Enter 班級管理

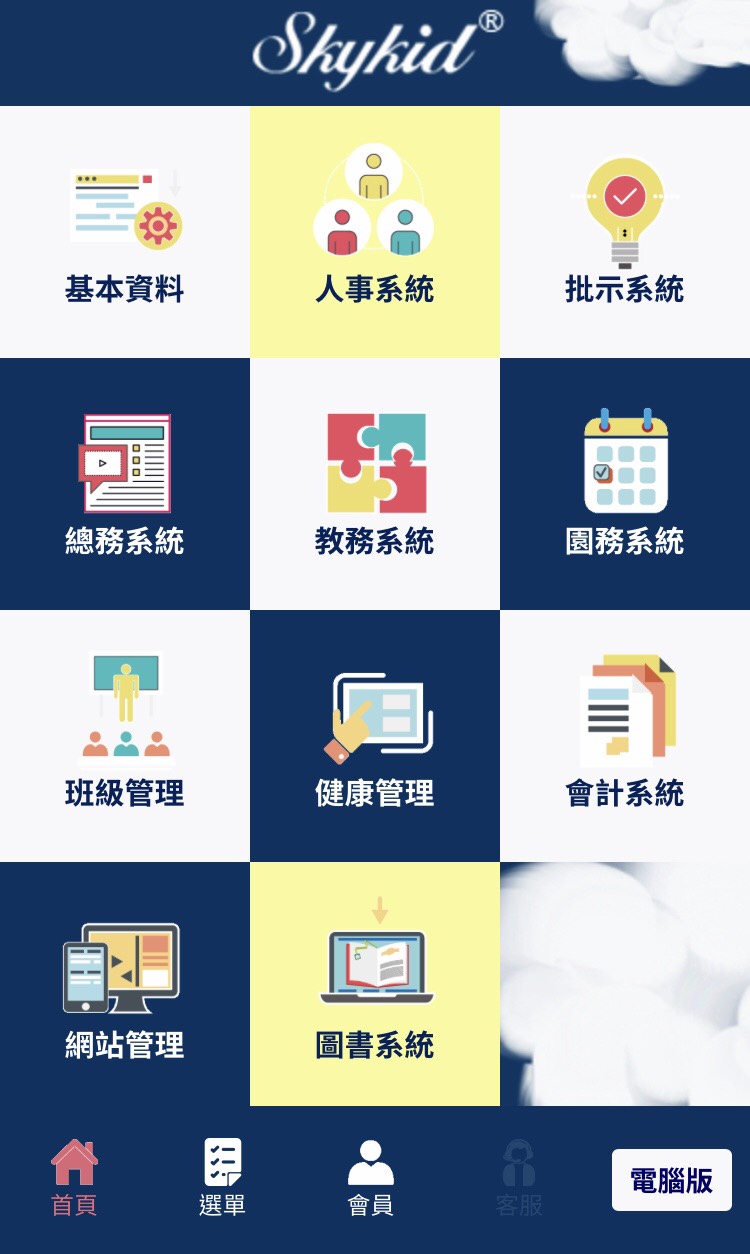point(124,736)
